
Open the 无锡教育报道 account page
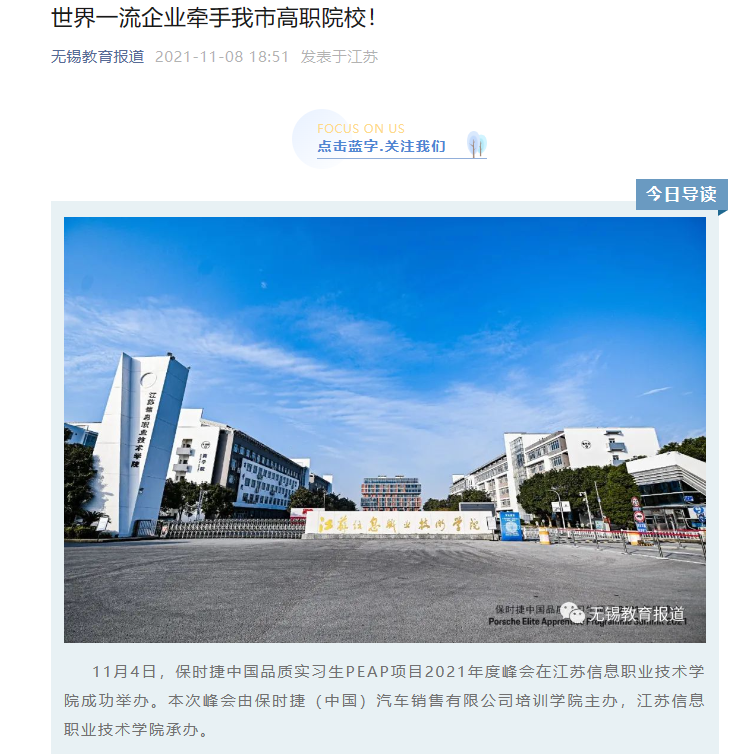[98, 57]
